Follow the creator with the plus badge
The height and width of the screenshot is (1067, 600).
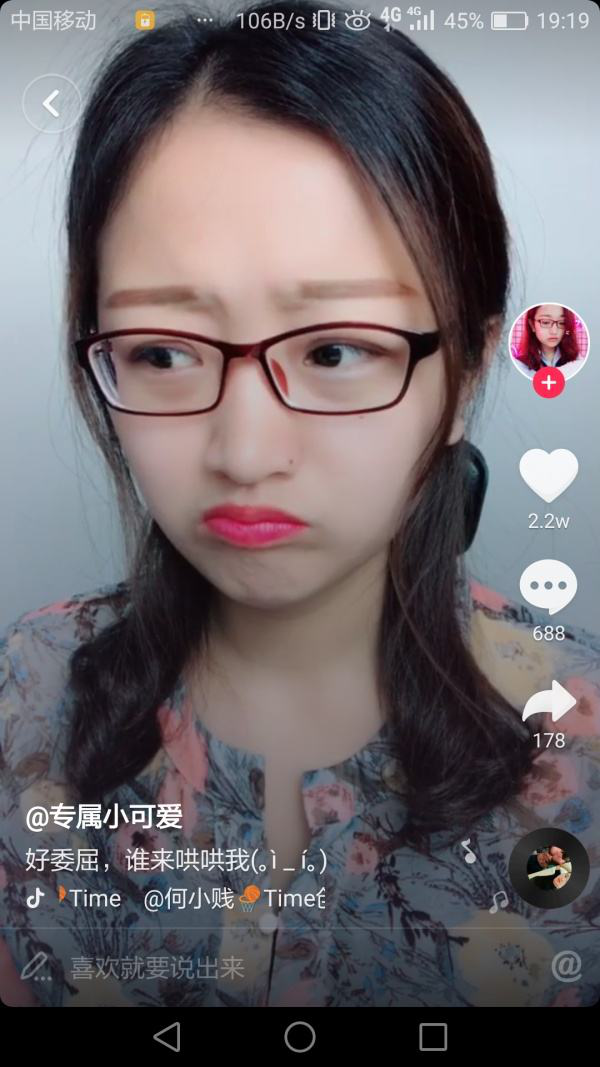pyautogui.click(x=548, y=383)
